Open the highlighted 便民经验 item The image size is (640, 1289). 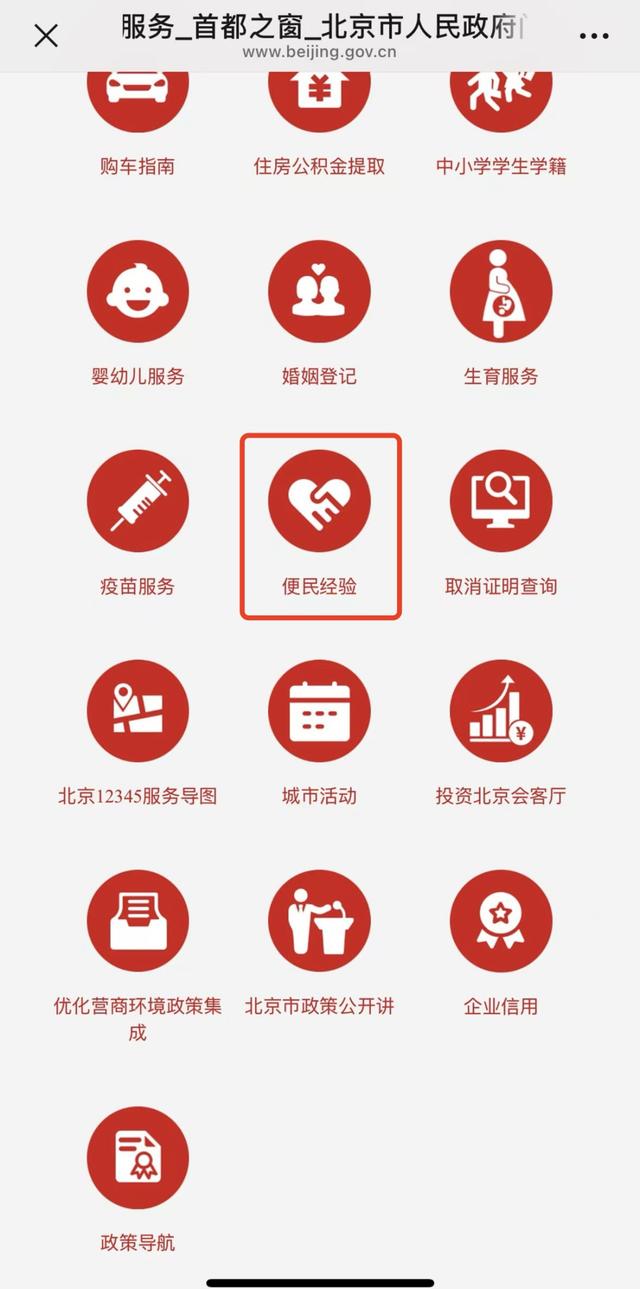(x=320, y=526)
